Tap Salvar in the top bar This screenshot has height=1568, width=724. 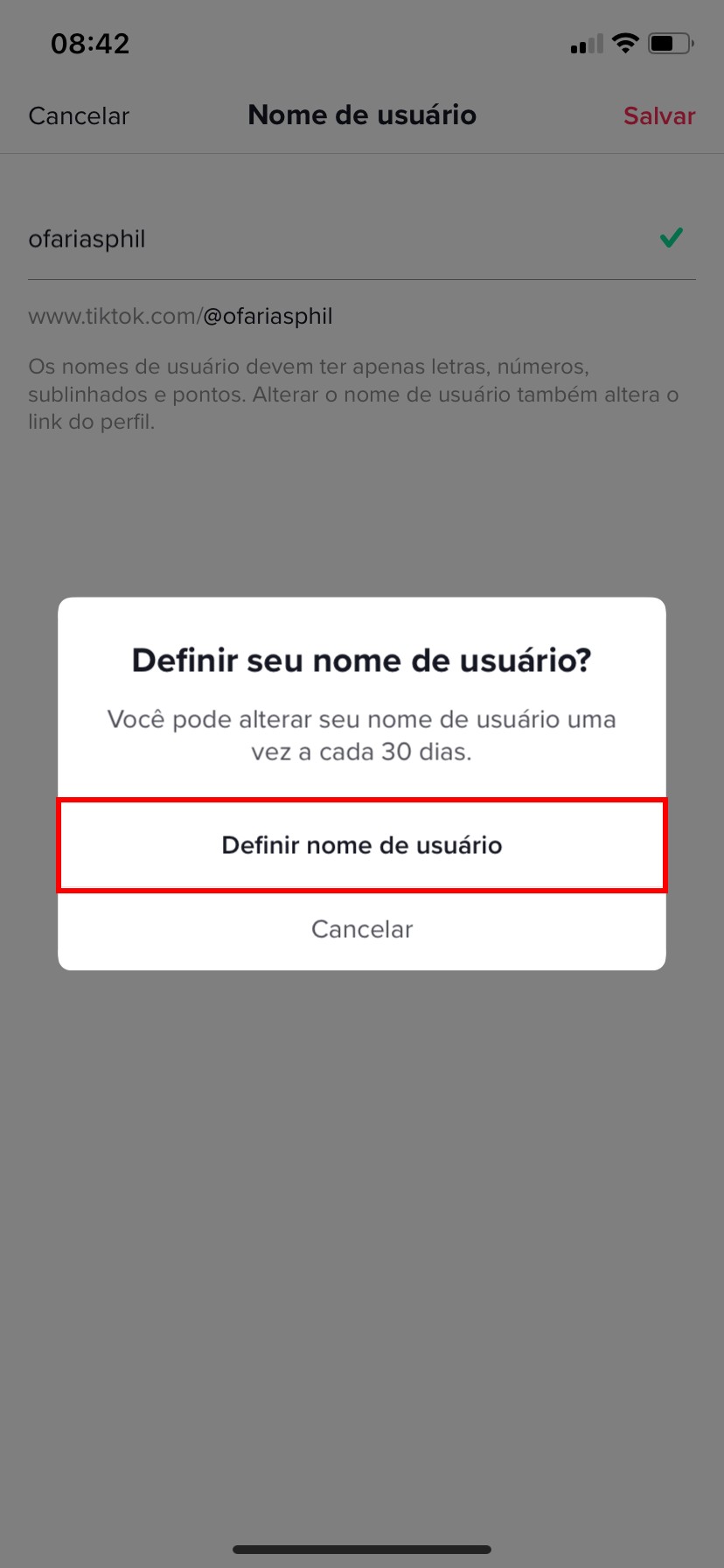tap(658, 116)
